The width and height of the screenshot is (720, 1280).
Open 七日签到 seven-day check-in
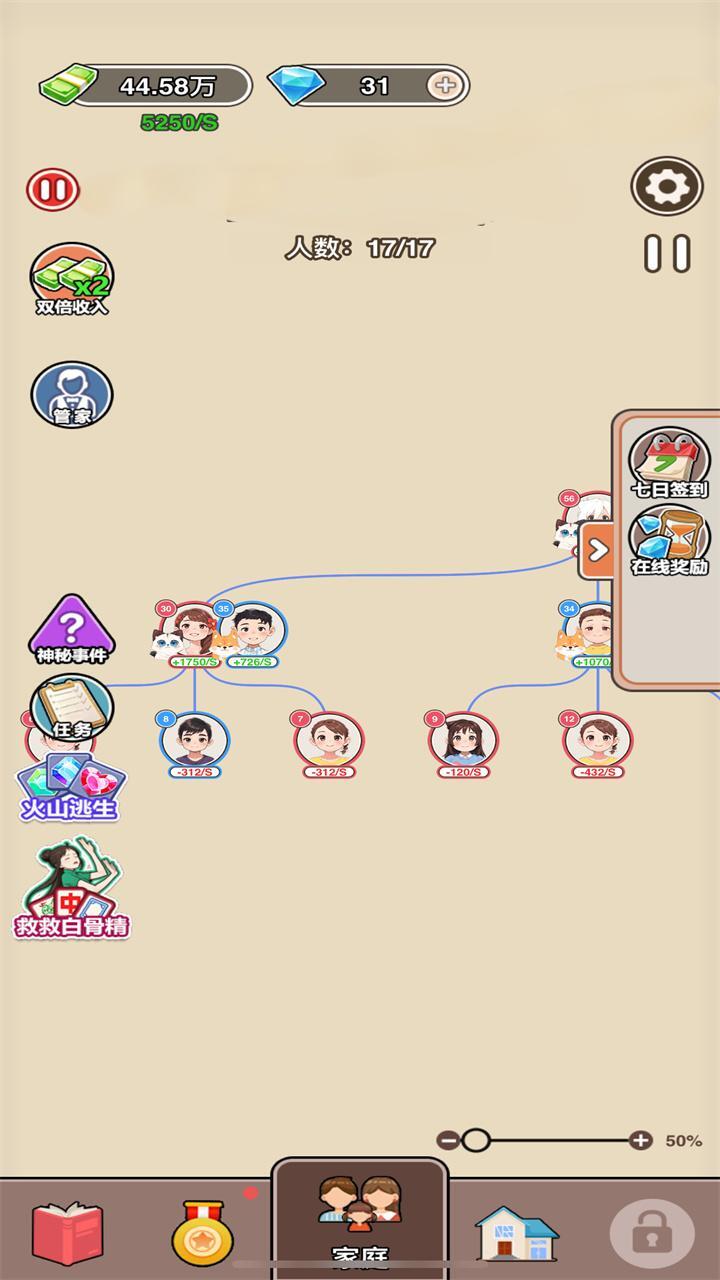click(x=669, y=462)
